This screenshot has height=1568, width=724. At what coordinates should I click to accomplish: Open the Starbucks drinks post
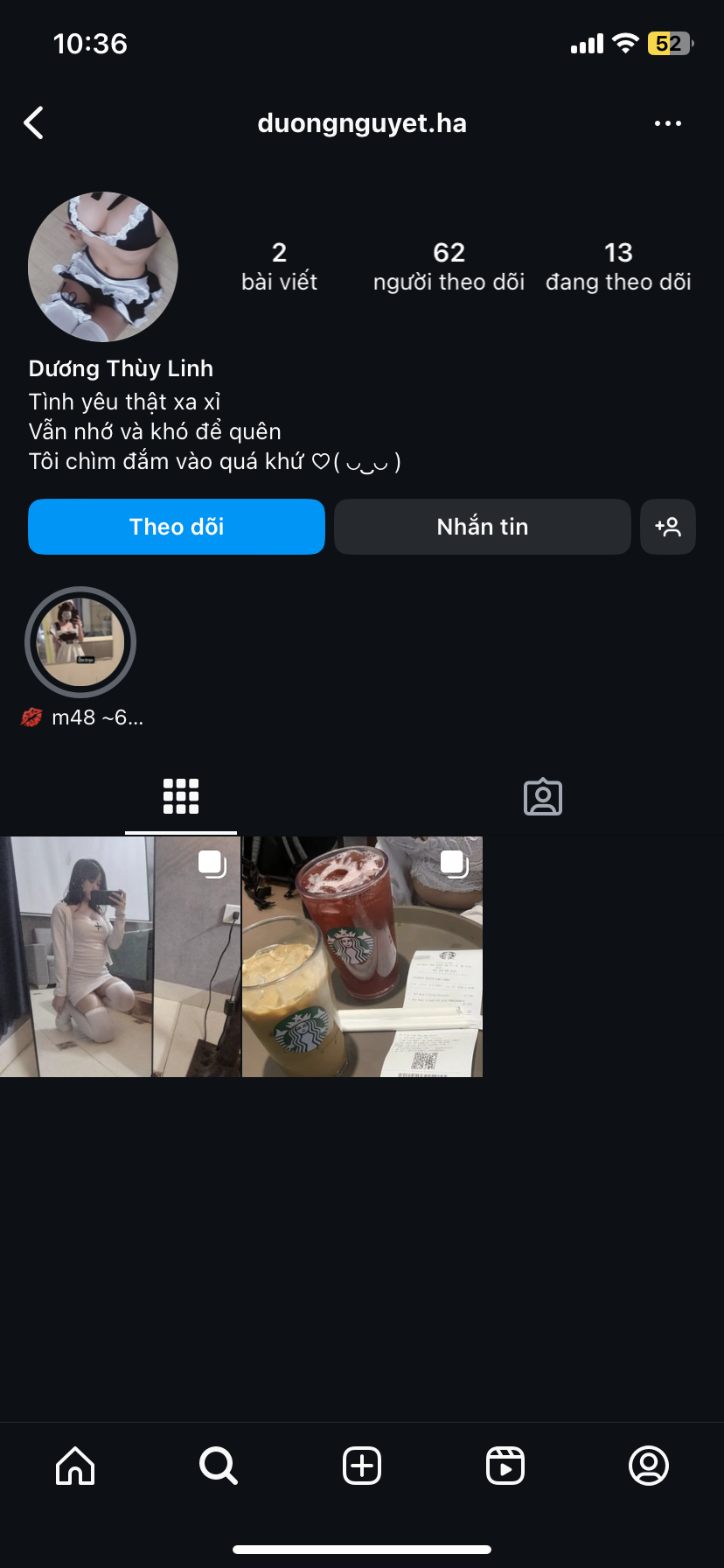point(362,956)
